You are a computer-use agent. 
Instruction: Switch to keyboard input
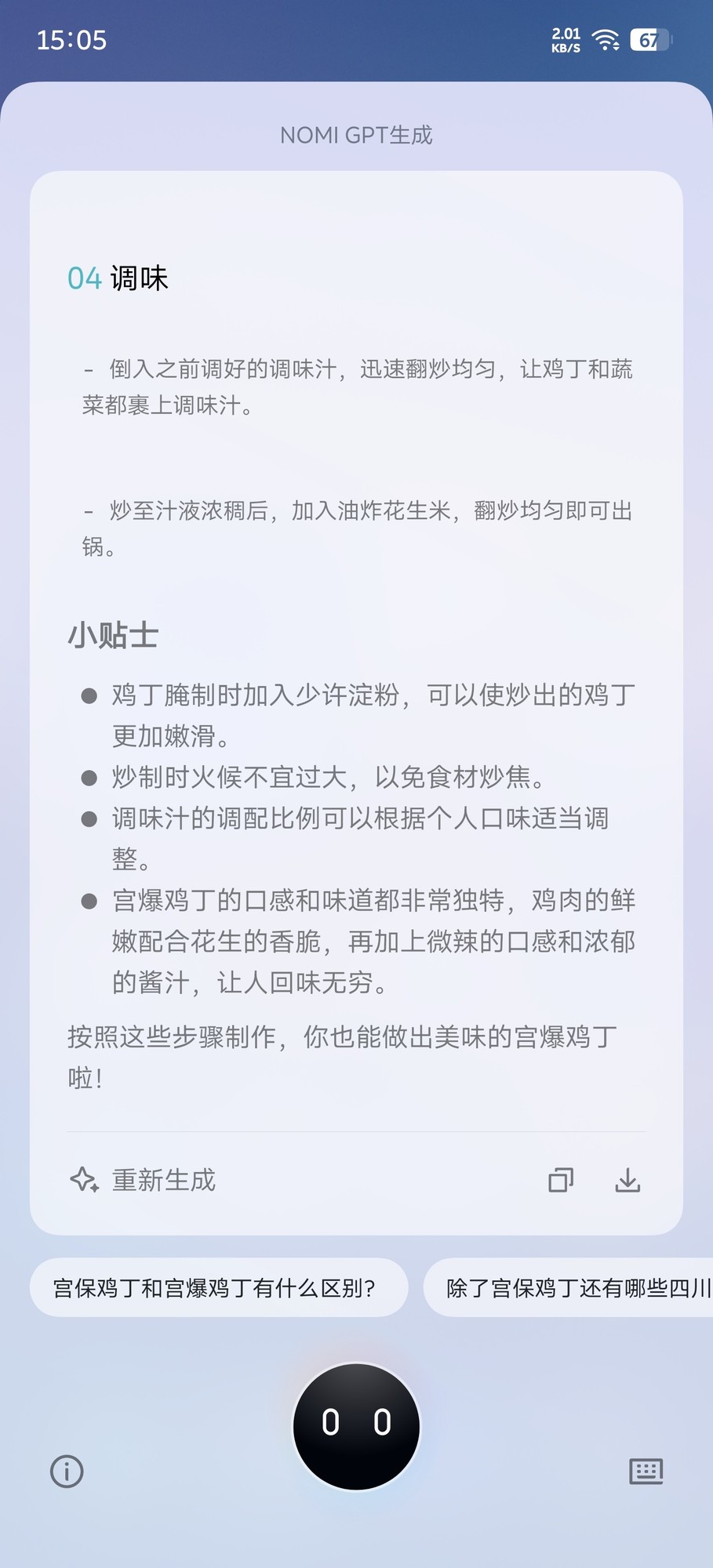pos(646,1472)
